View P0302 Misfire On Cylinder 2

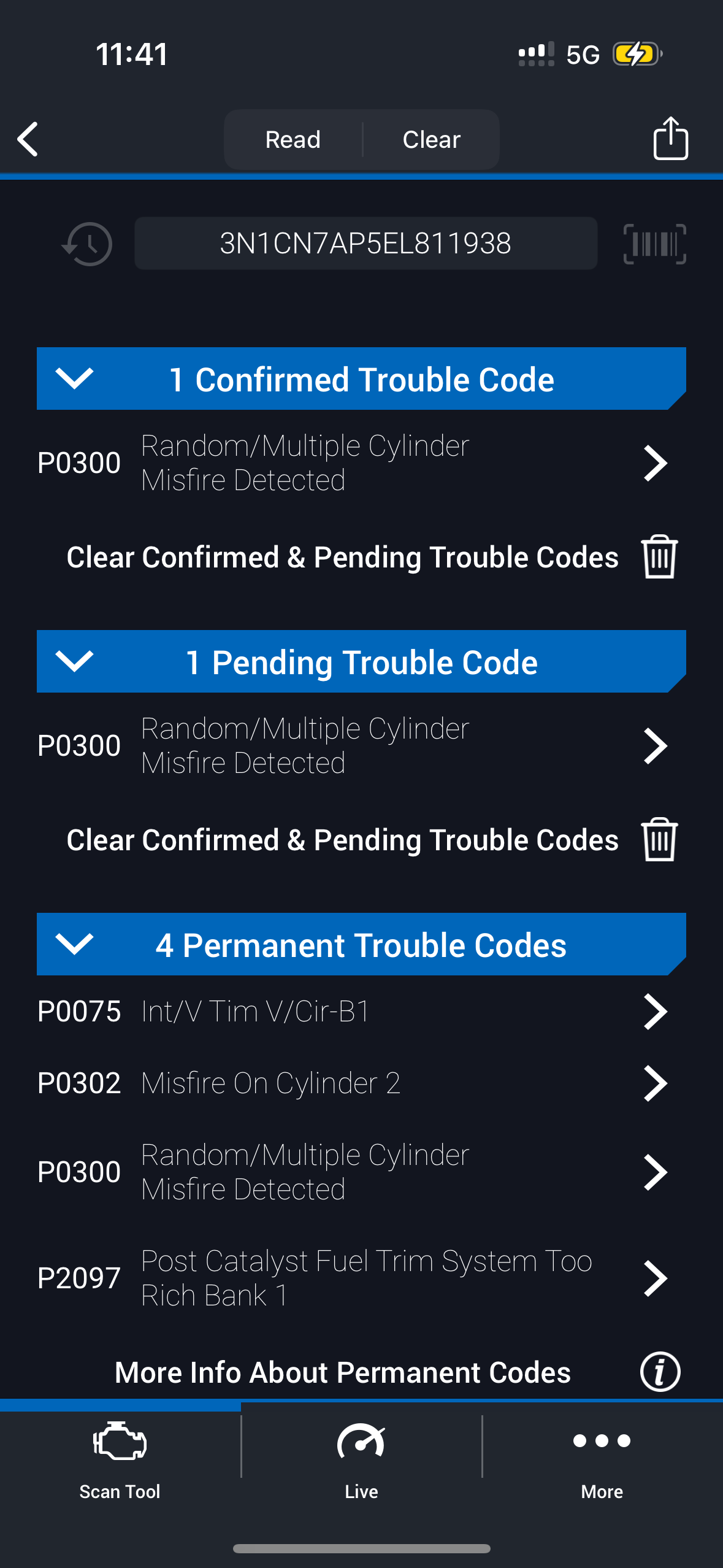click(352, 1083)
